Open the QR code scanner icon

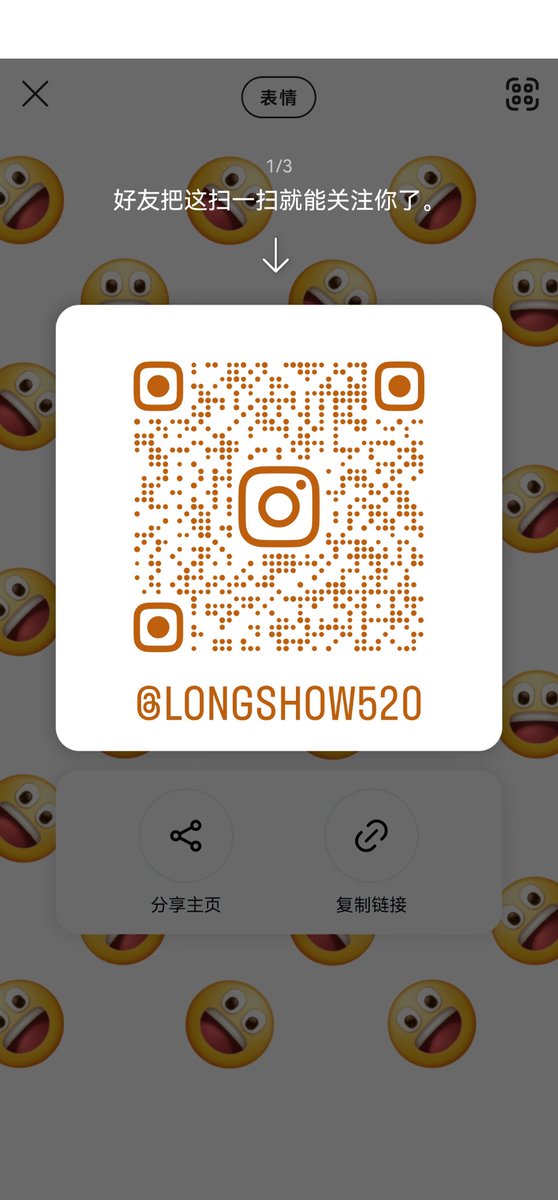tap(522, 95)
